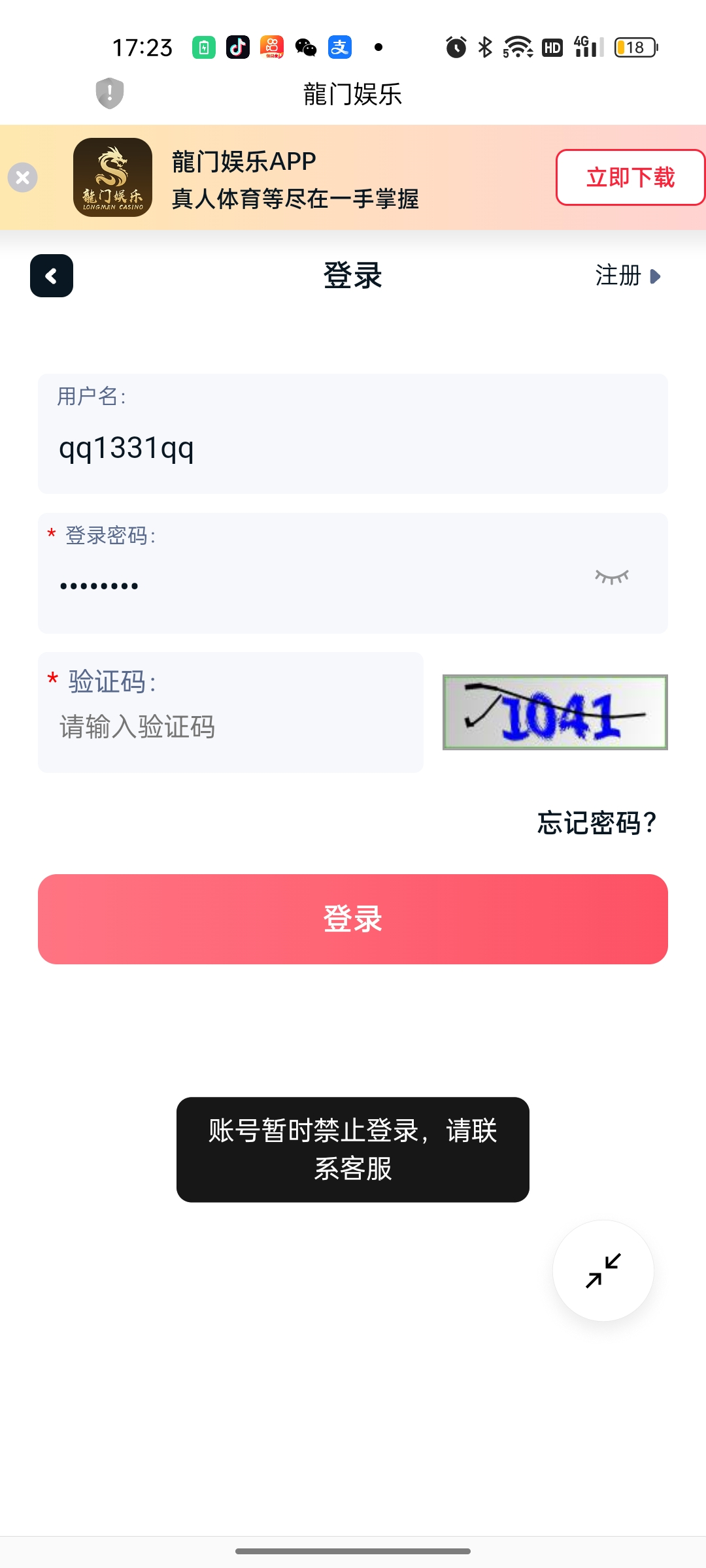Dismiss the 龍门娱乐APP download banner
The image size is (706, 1568).
[22, 178]
